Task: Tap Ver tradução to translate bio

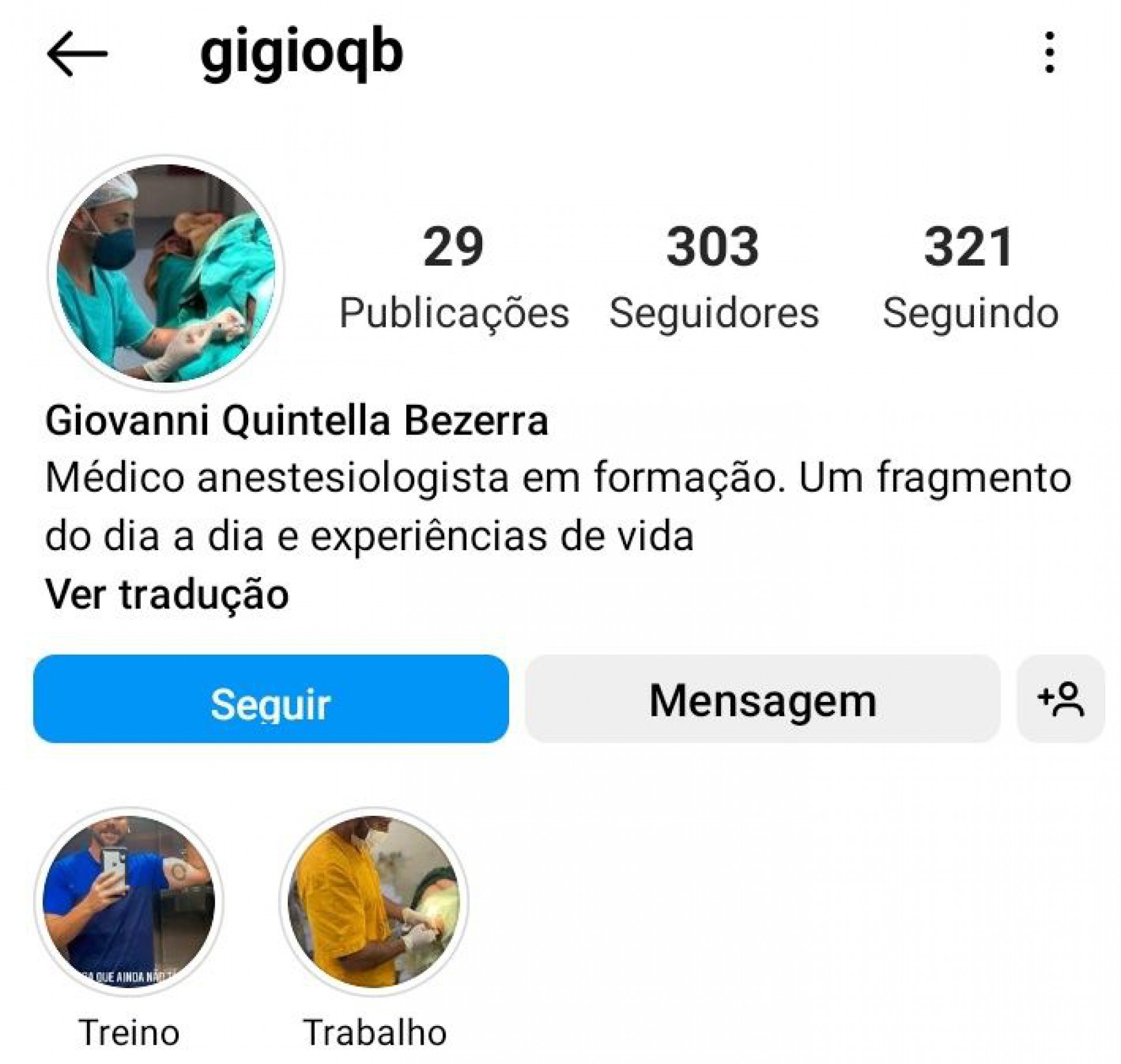Action: click(167, 594)
